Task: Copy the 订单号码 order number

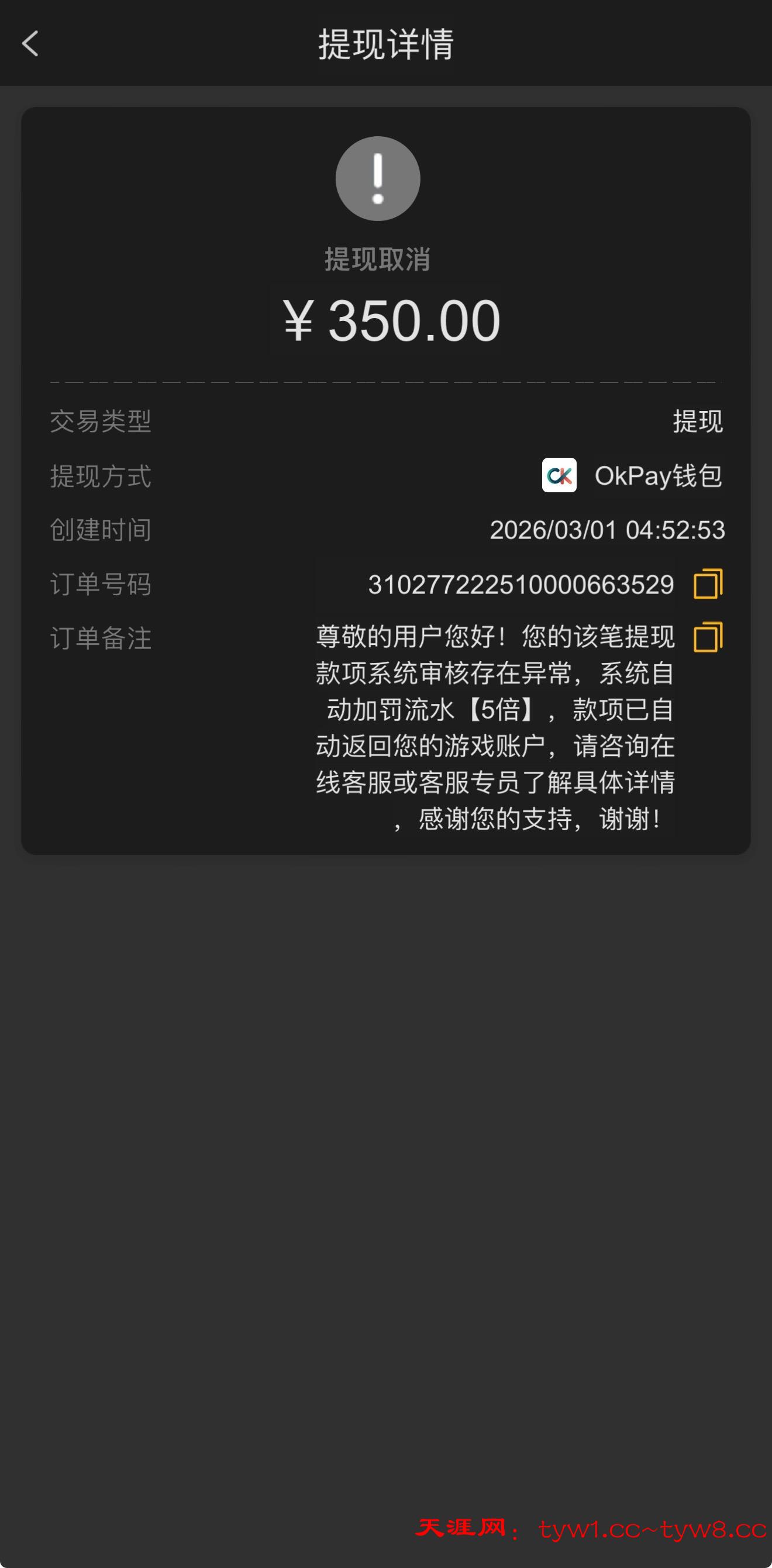Action: (x=708, y=585)
